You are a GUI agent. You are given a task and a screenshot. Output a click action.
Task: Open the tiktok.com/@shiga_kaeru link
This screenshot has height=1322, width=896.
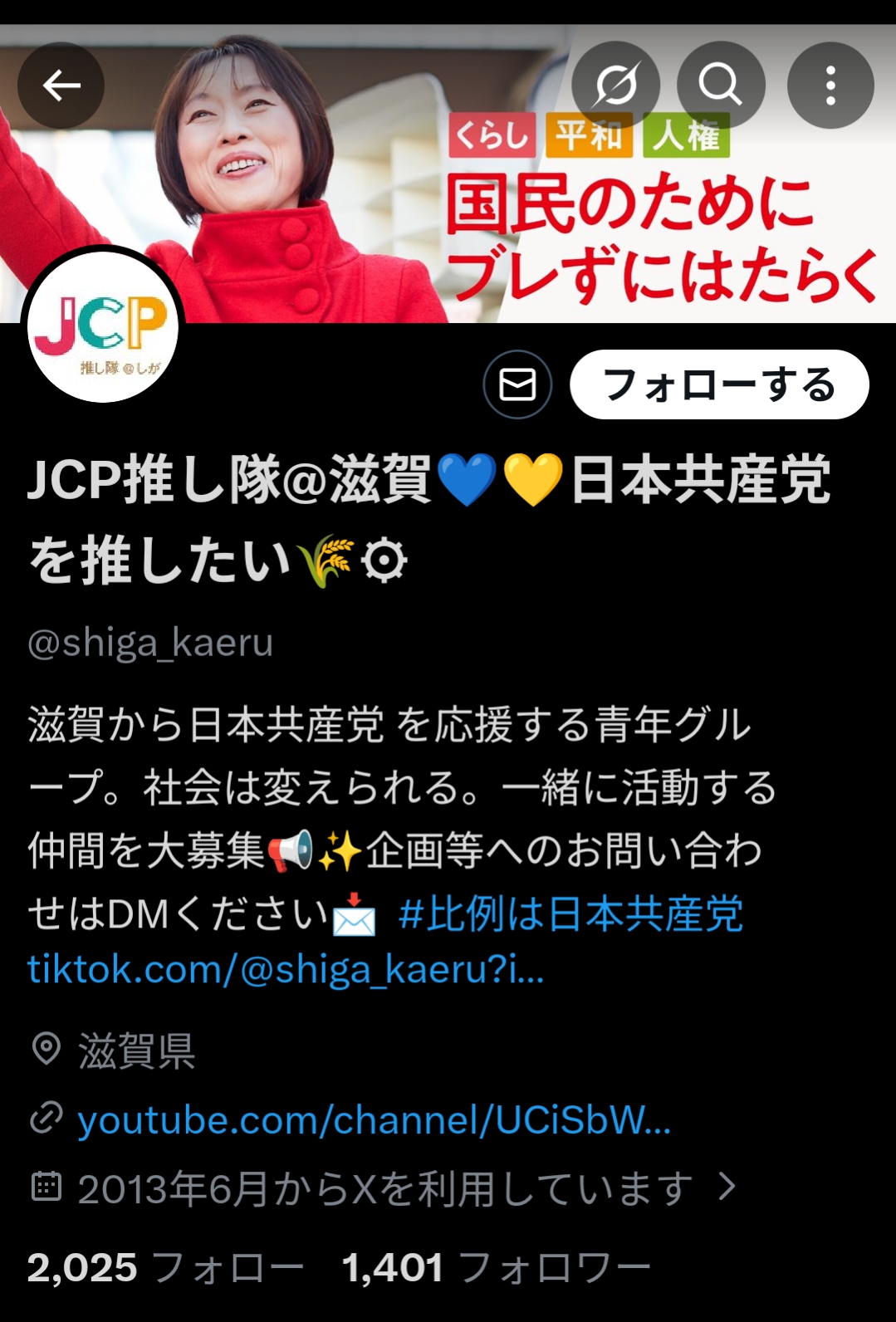[x=285, y=969]
